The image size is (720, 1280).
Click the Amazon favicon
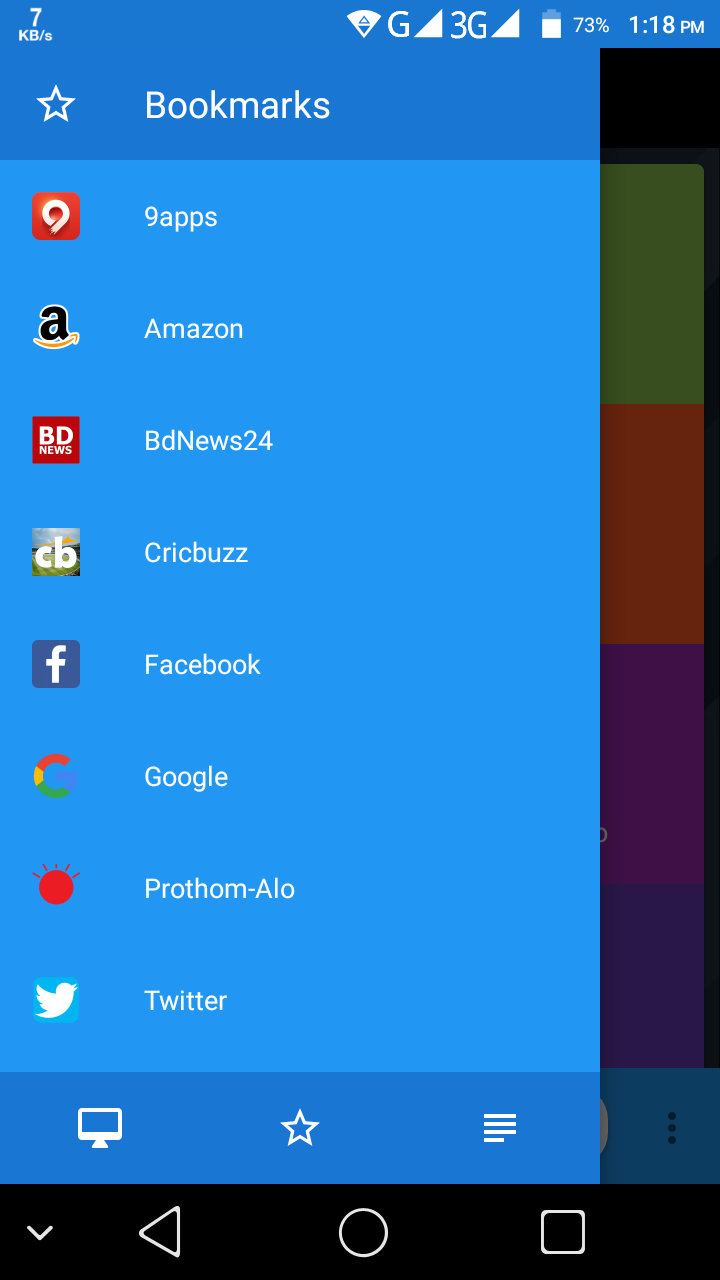point(55,328)
